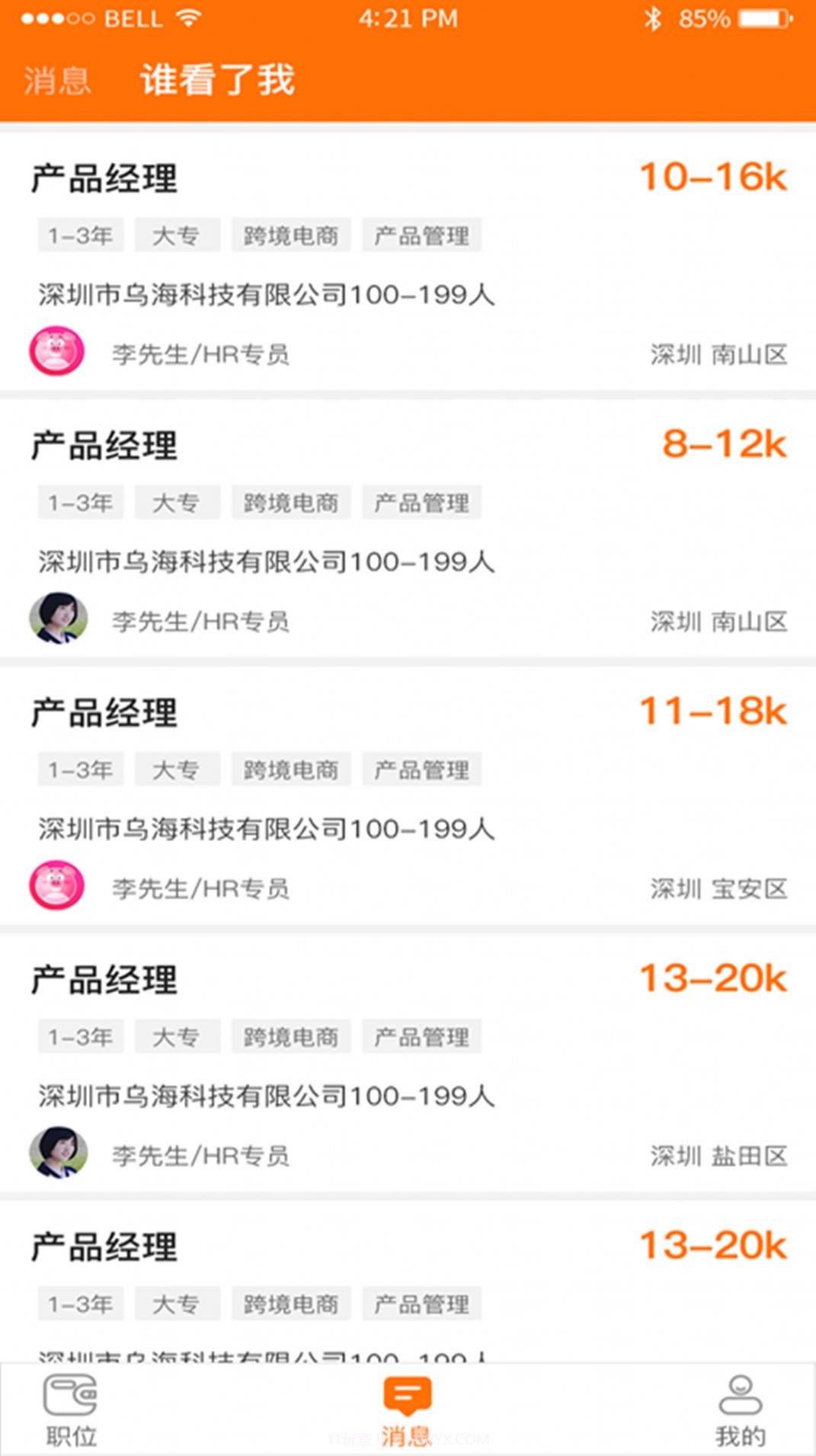Click the 1-3年 experience tag
Viewport: 816px width, 1456px height.
[80, 235]
